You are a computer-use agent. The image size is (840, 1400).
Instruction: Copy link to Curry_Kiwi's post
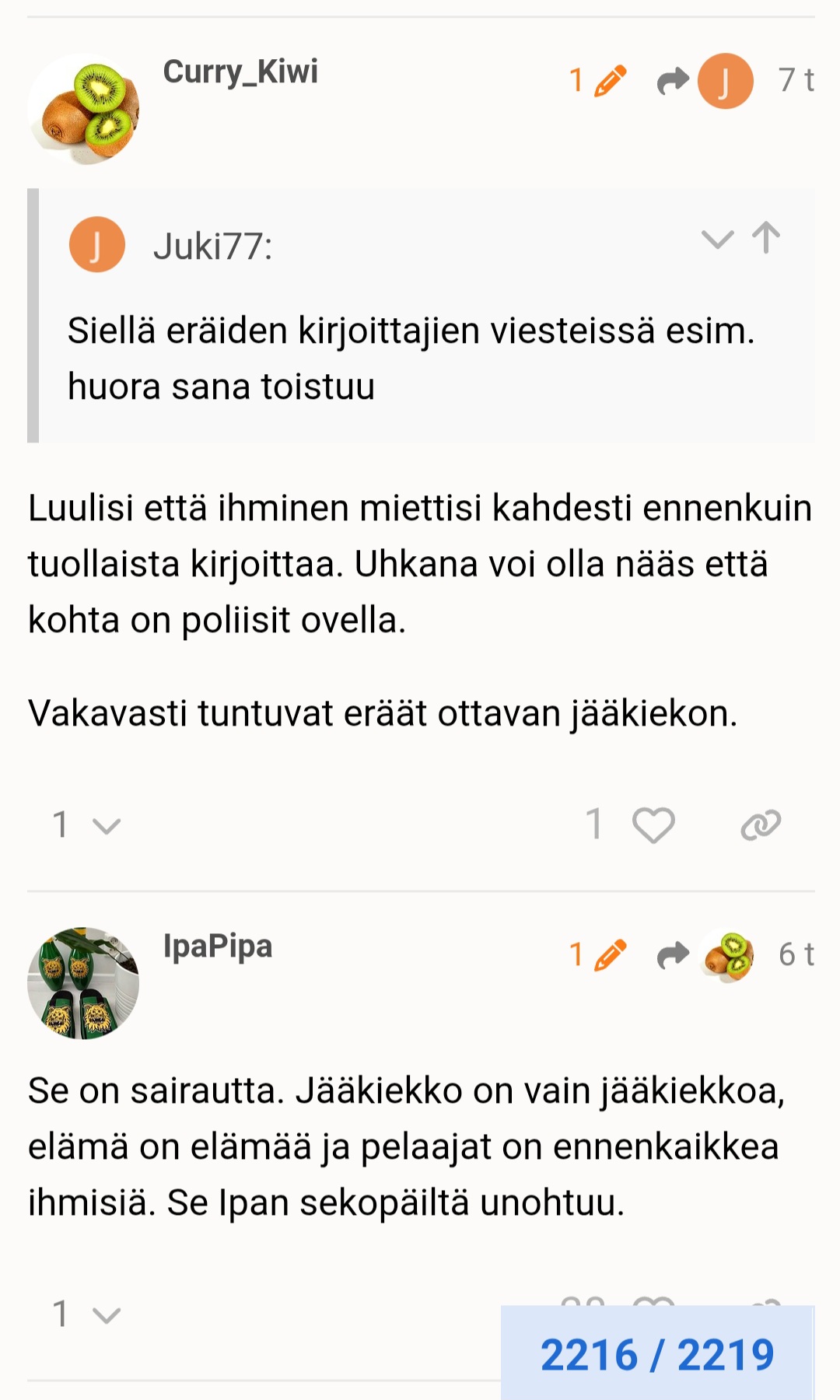click(760, 824)
